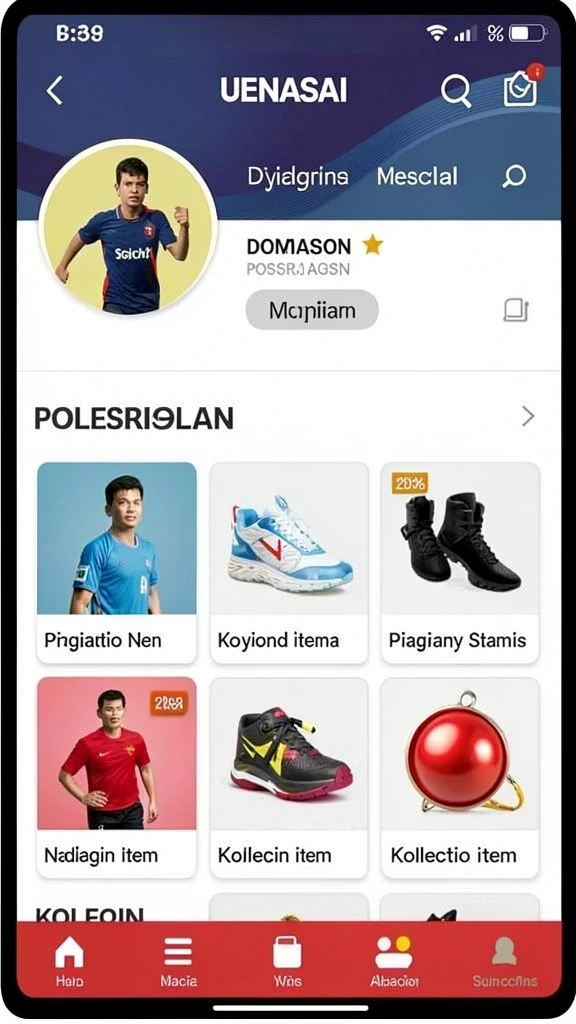
Task: Open the Kollectio item red ball card
Action: (x=460, y=777)
